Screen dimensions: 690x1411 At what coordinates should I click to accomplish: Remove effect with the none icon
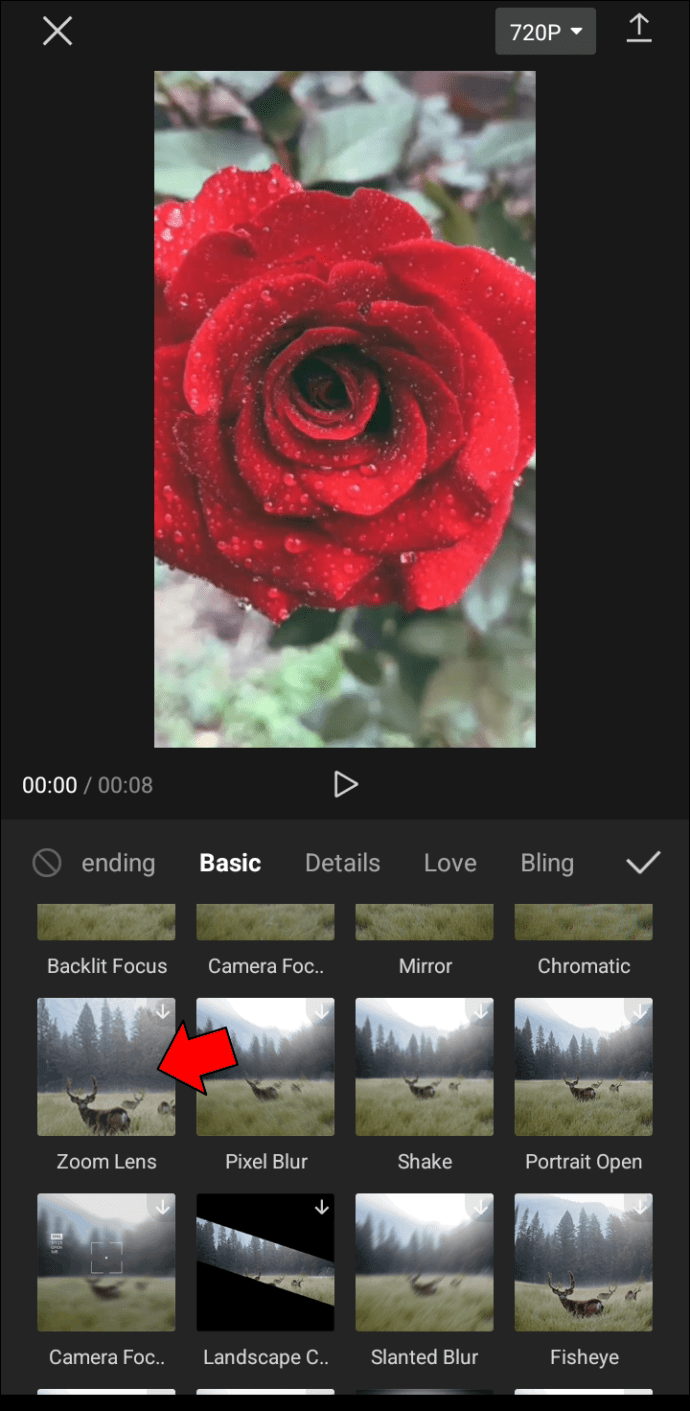click(x=47, y=863)
